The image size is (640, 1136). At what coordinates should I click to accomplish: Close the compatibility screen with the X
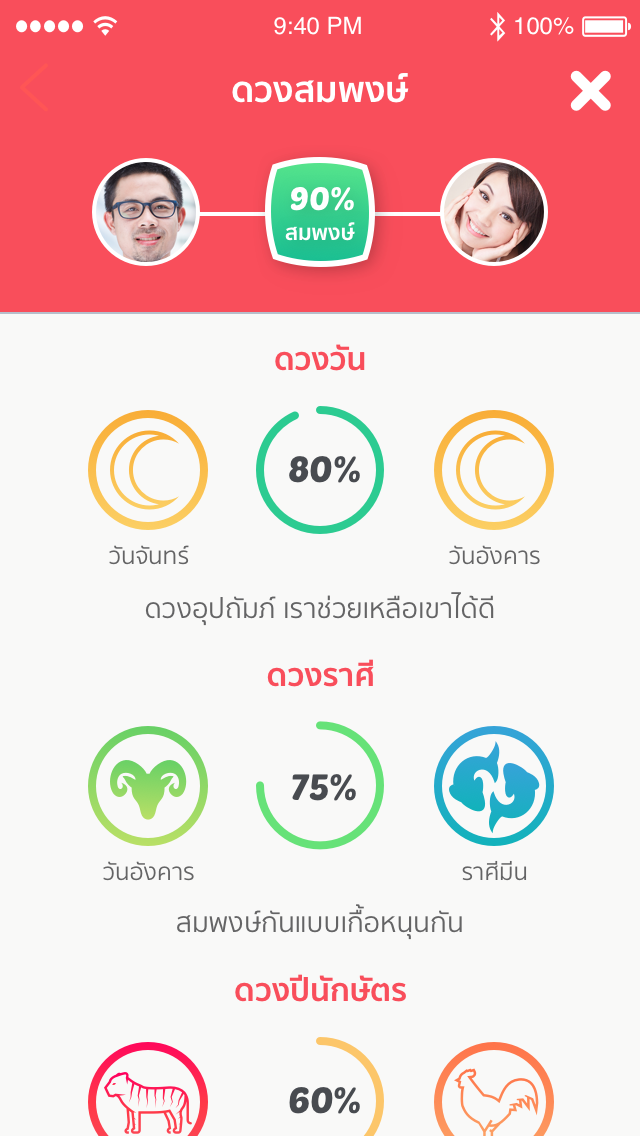pyautogui.click(x=590, y=91)
